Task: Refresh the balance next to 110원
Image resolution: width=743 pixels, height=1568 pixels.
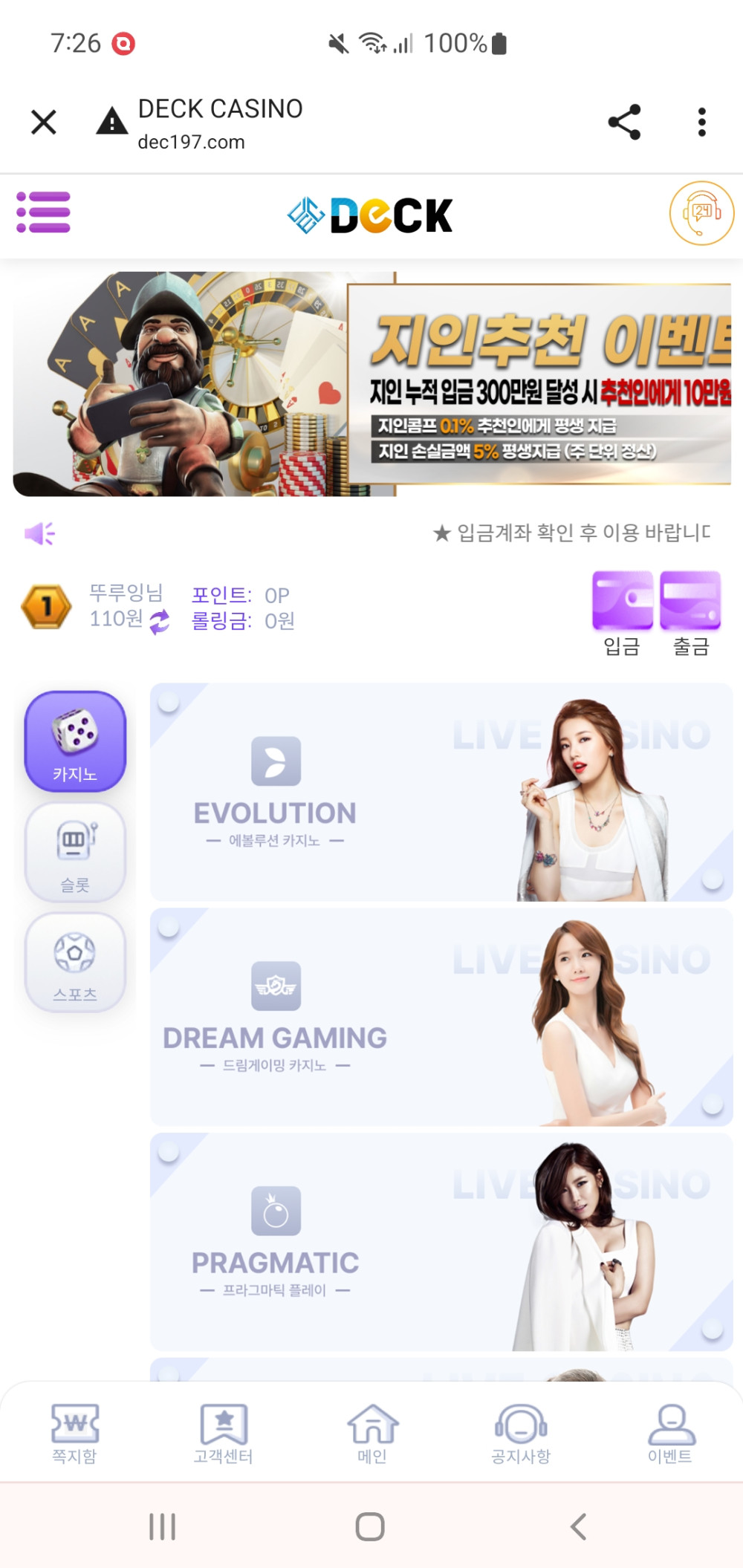Action: pos(159,621)
